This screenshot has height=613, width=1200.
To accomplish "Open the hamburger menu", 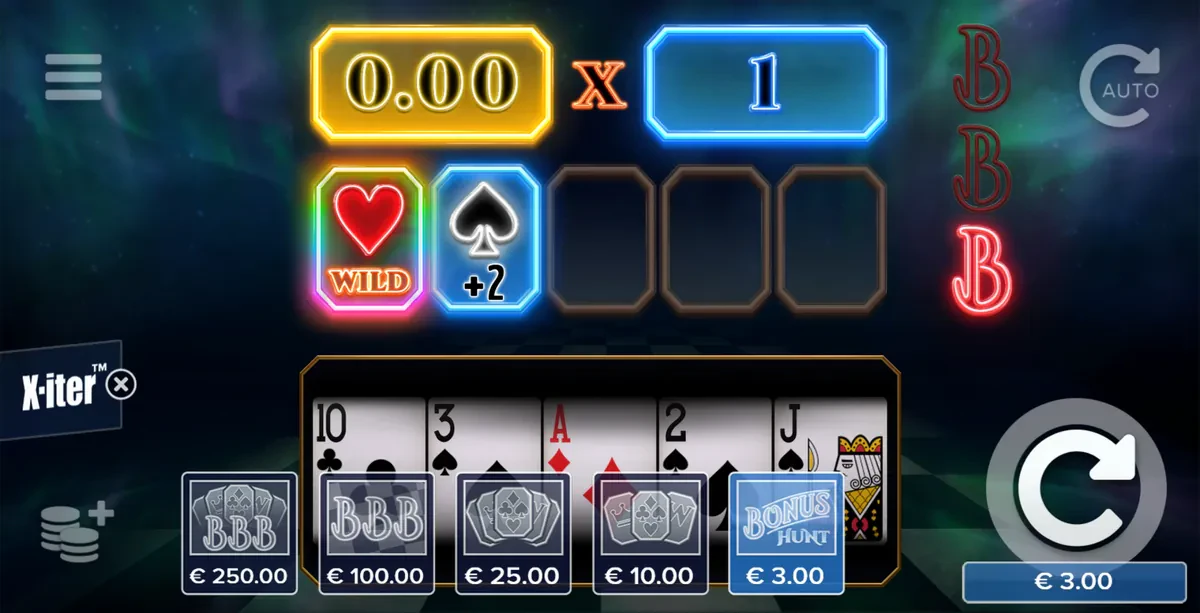I will click(73, 77).
